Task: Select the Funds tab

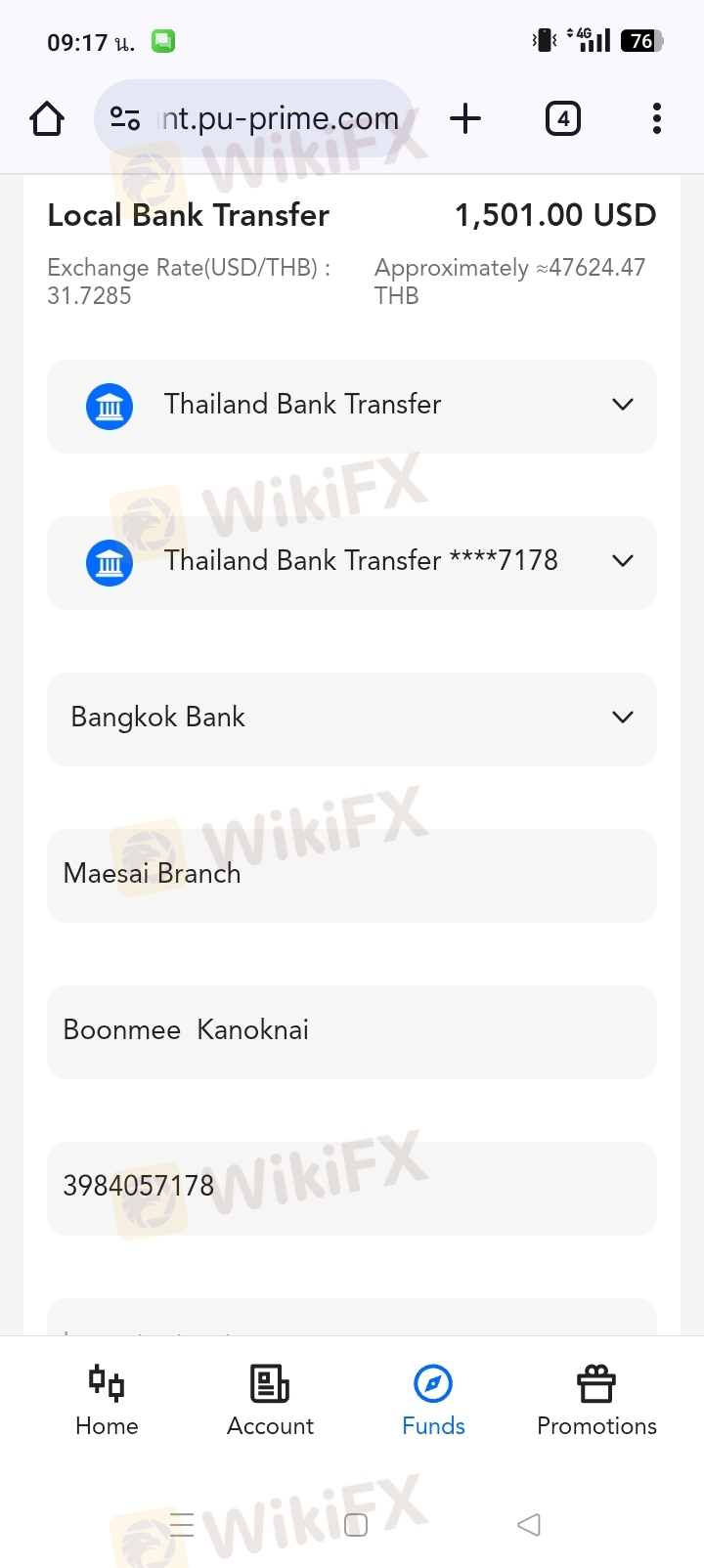Action: 433,1401
